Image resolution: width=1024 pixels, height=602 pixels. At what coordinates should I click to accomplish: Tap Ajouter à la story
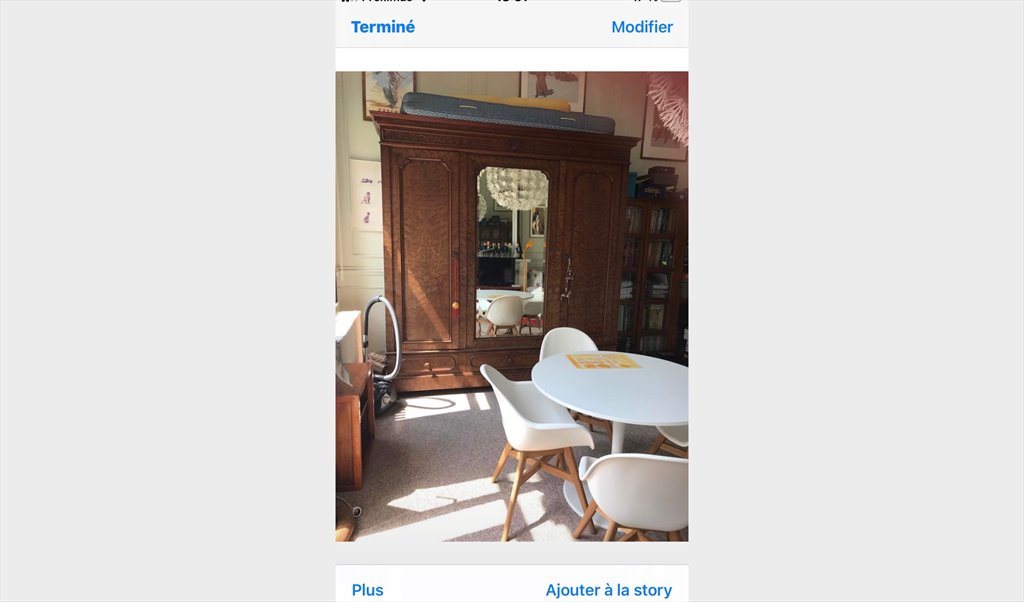pos(608,590)
